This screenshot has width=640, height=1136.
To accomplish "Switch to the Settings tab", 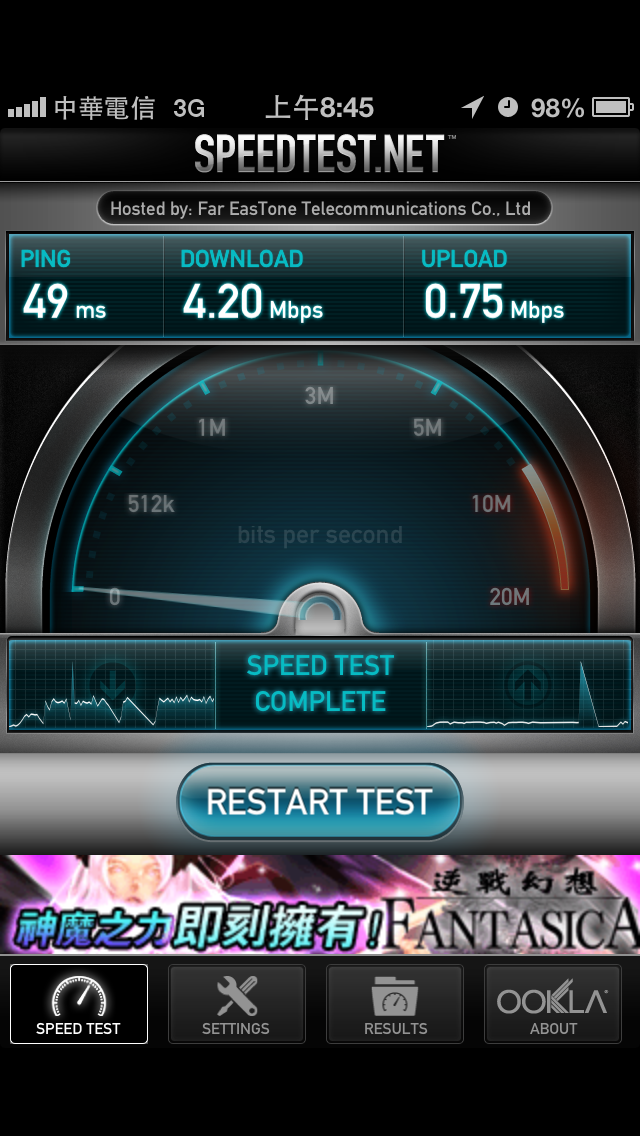I will click(x=236, y=1004).
